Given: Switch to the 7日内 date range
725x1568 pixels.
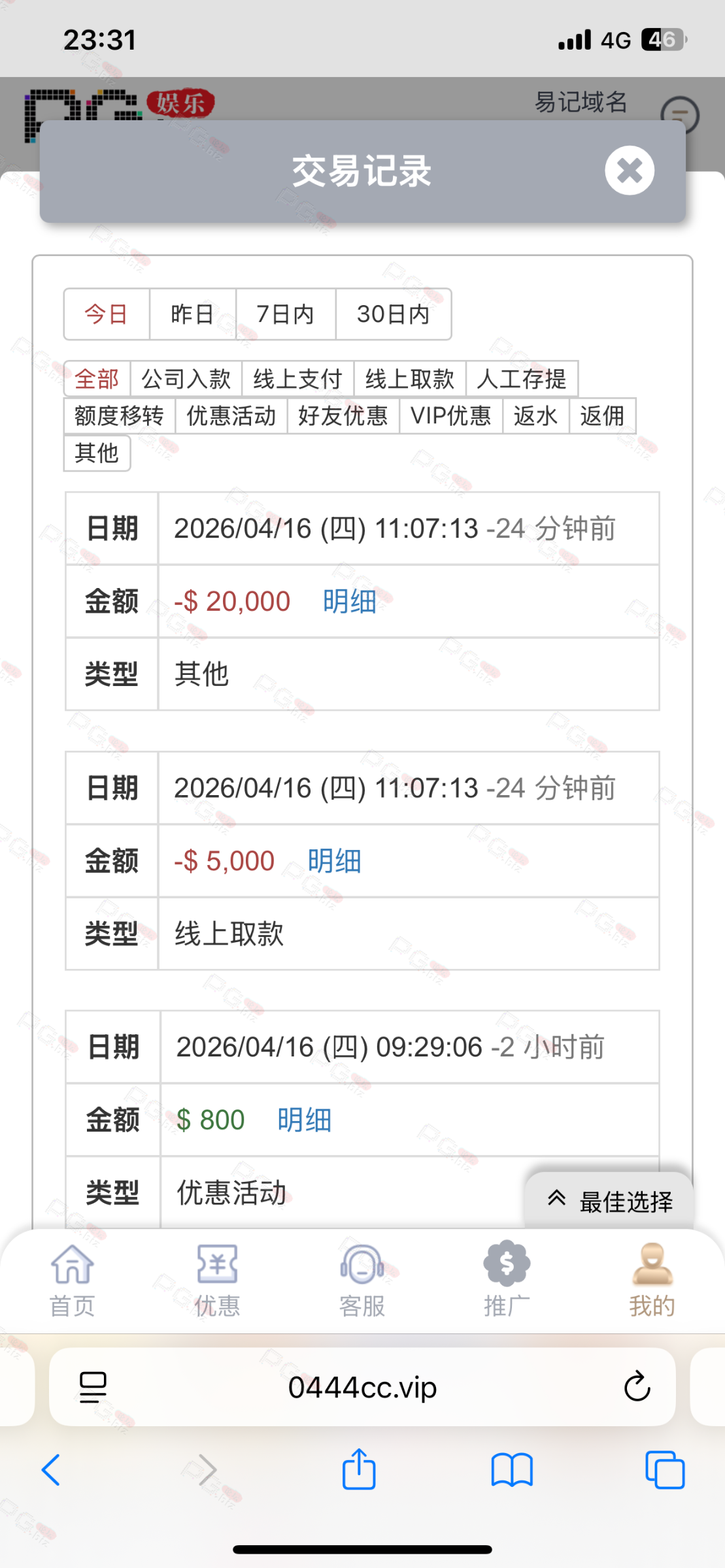Looking at the screenshot, I should [x=285, y=314].
